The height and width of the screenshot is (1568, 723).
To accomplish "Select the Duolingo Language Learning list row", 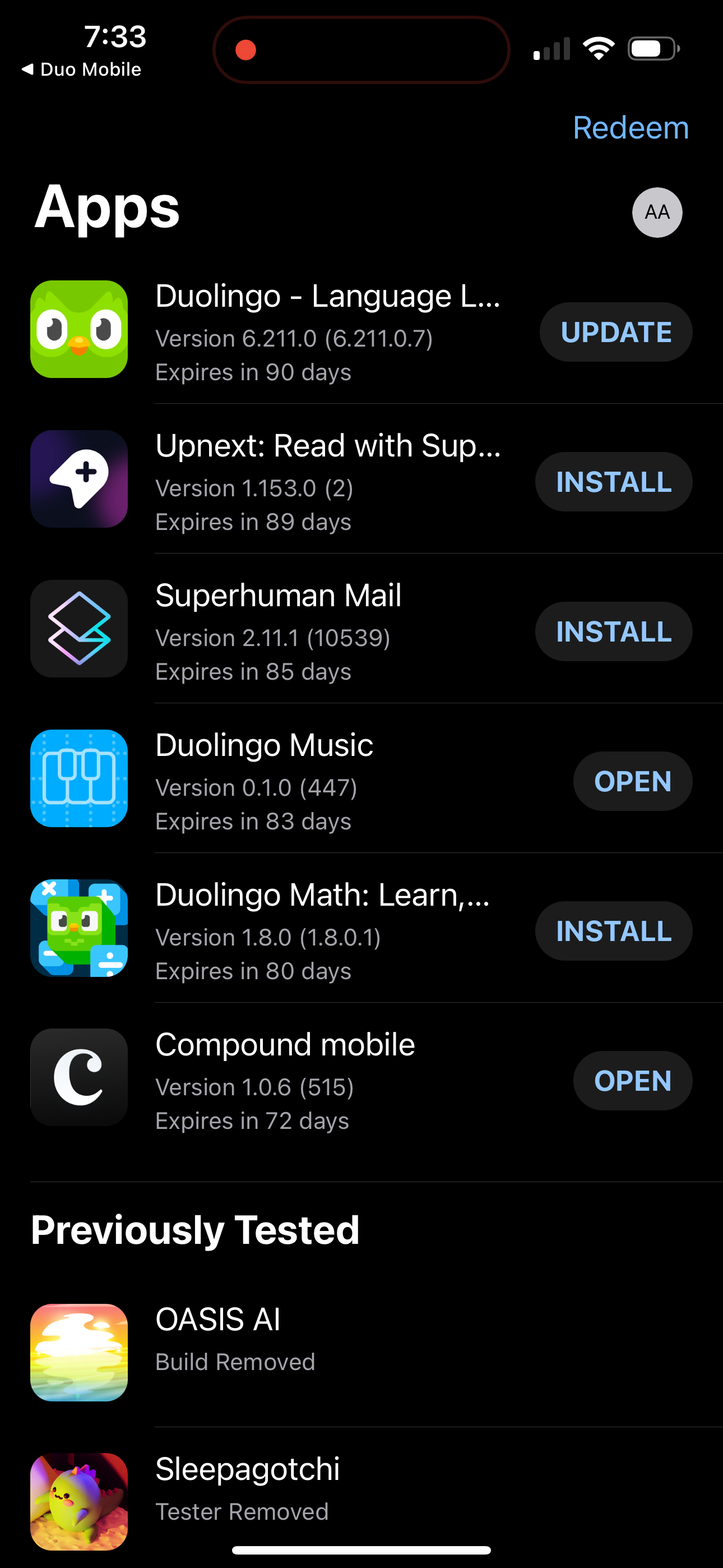I will pos(328,332).
